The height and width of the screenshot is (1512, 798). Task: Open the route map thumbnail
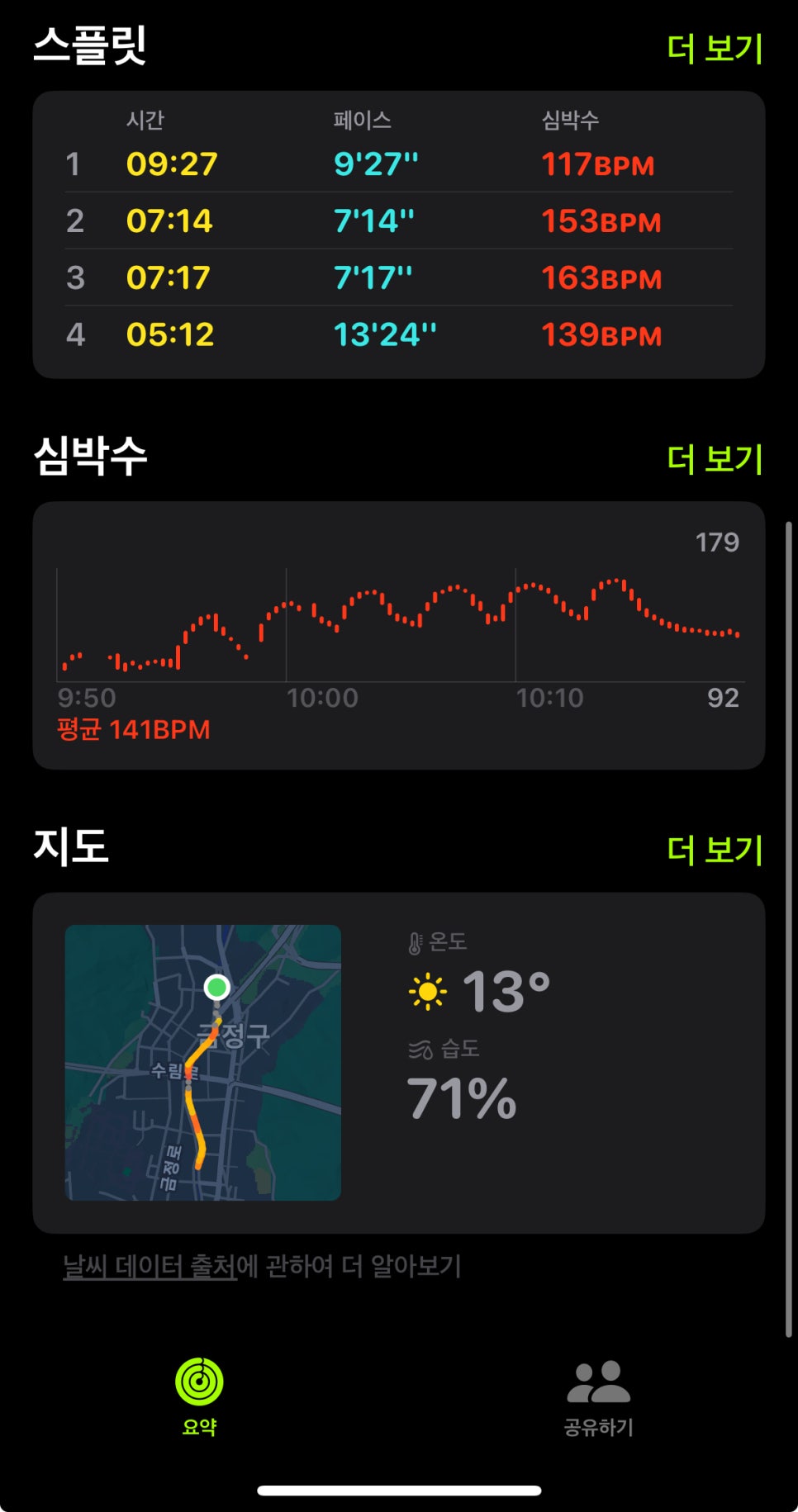[x=203, y=1062]
